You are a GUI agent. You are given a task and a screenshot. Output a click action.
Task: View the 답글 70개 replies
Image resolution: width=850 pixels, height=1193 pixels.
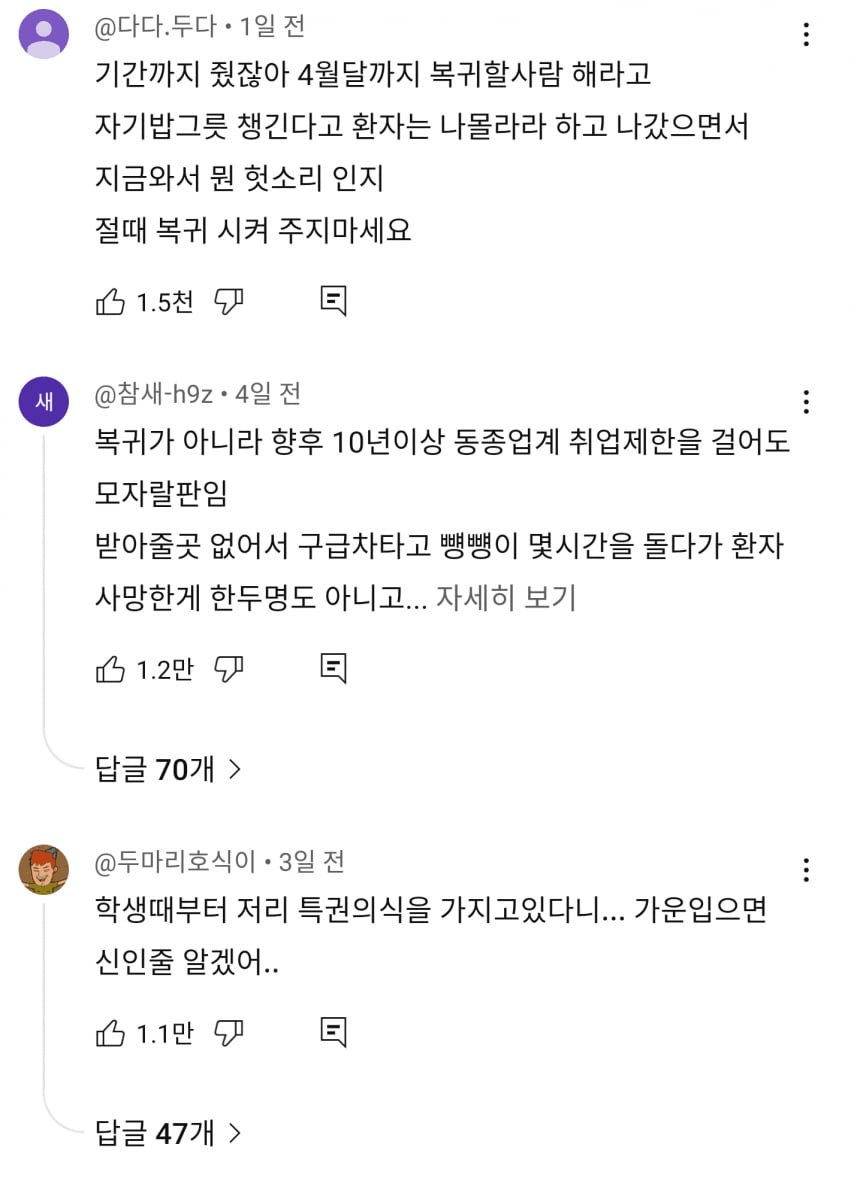pos(168,769)
